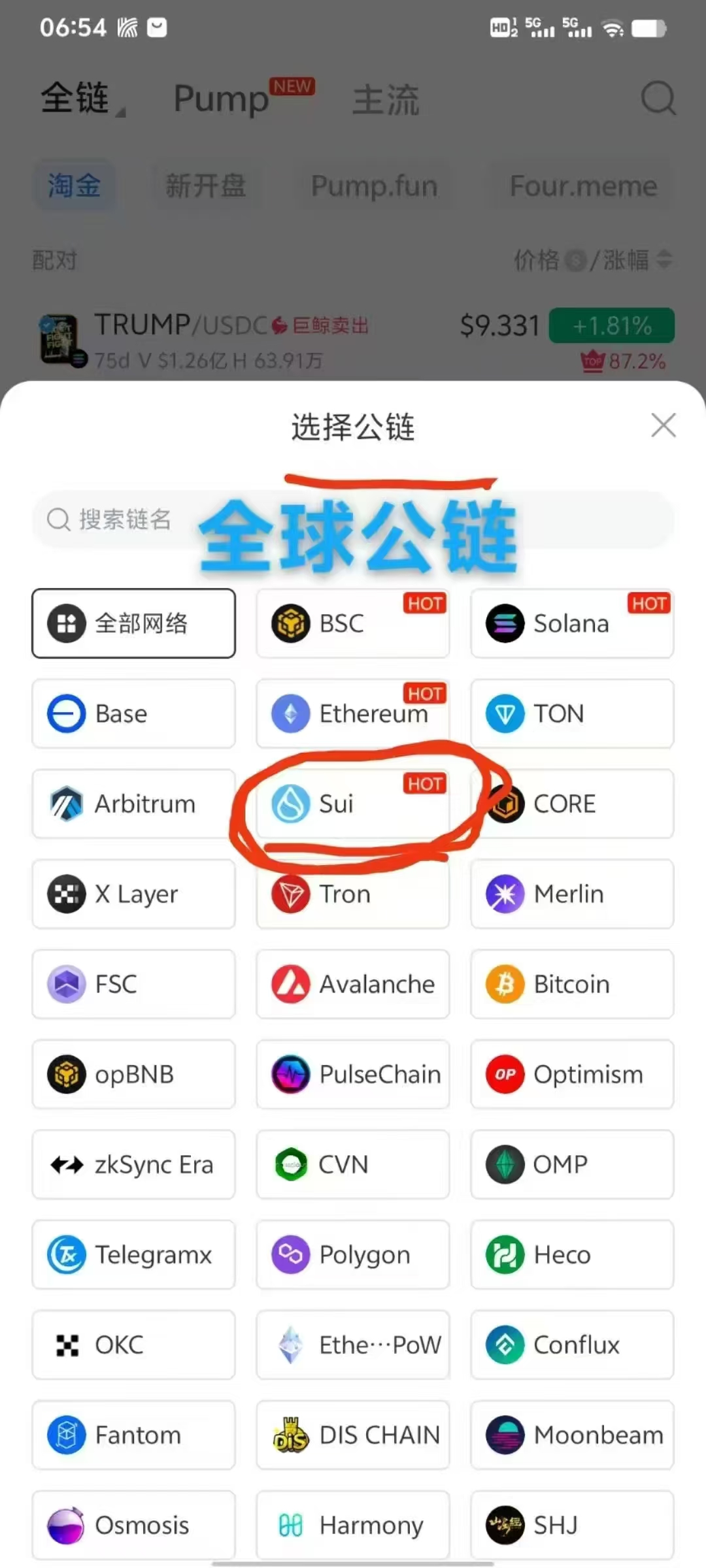Pick the Base chain
This screenshot has height=1568, width=706.
pyautogui.click(x=133, y=713)
